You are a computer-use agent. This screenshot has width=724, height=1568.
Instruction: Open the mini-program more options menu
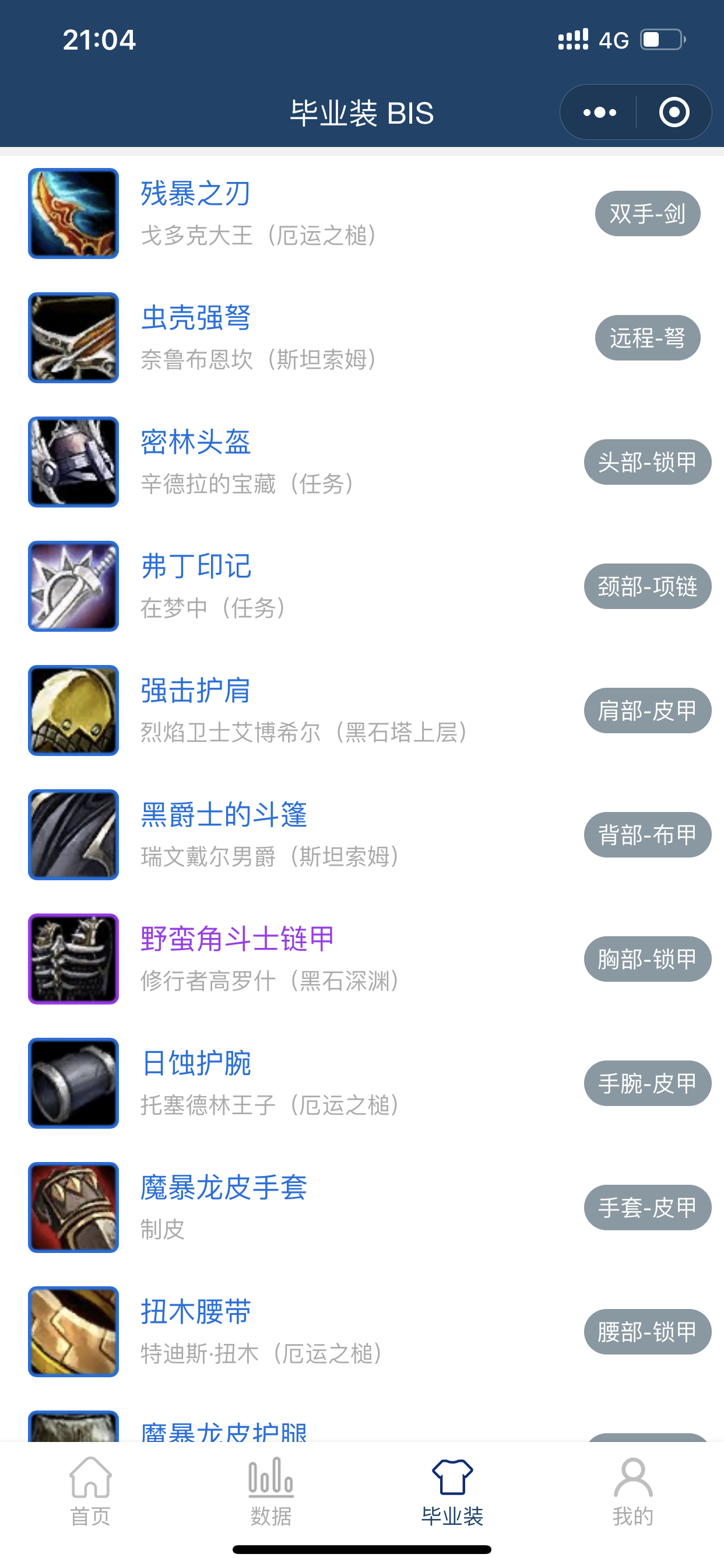coord(598,112)
